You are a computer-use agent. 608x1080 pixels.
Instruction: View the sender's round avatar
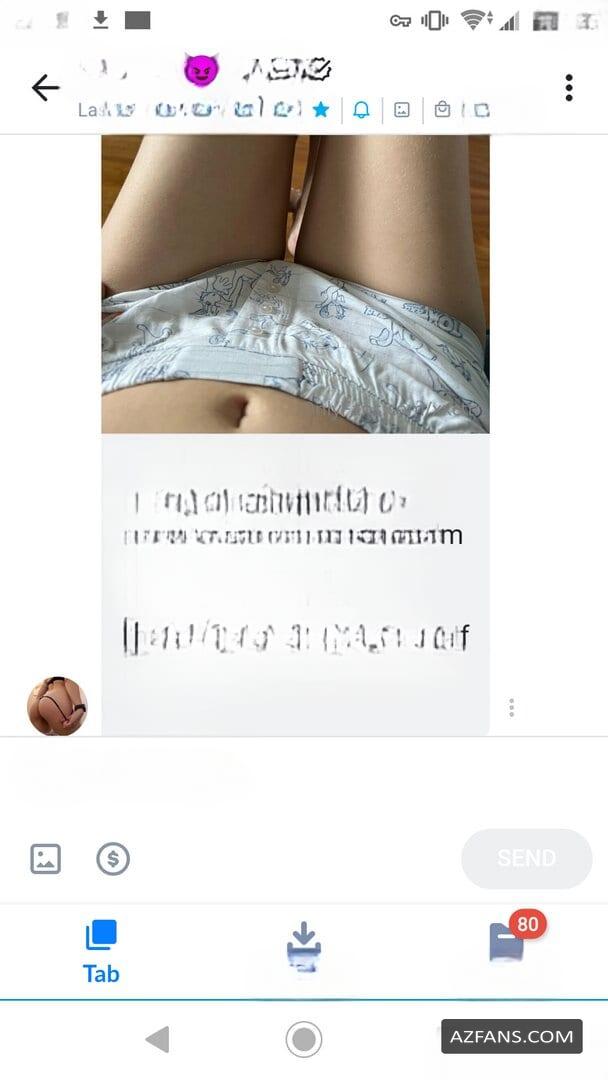(x=57, y=706)
